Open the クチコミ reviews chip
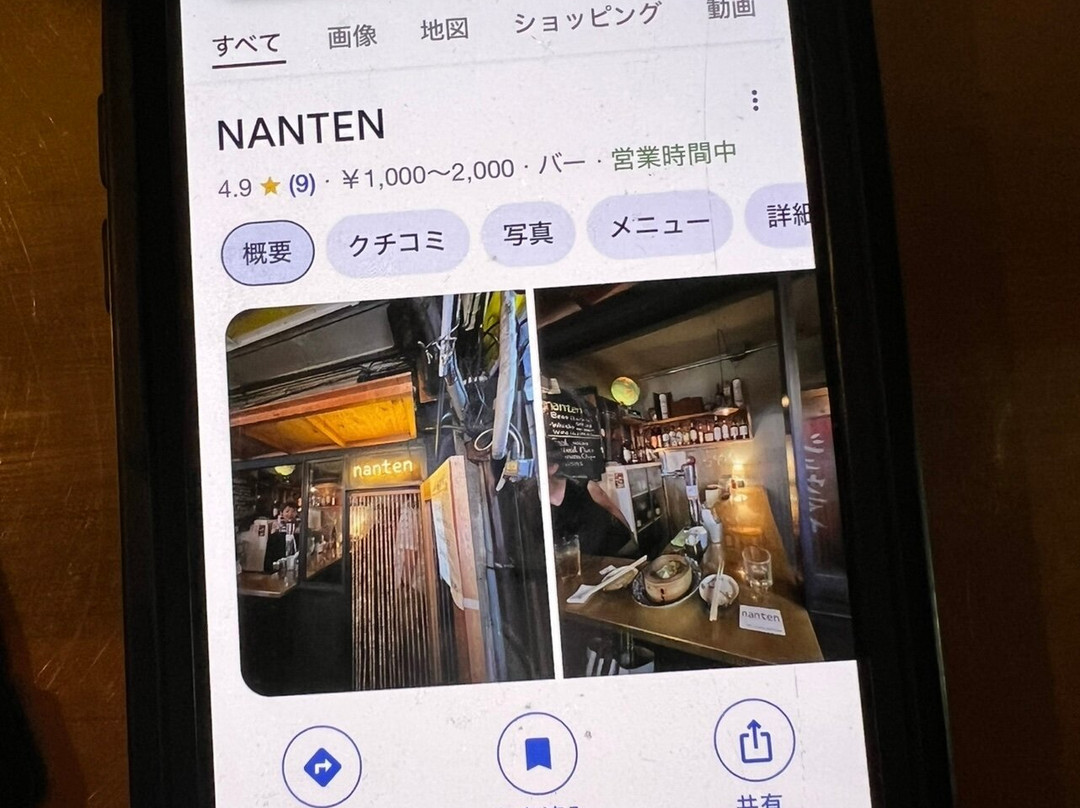 pyautogui.click(x=397, y=243)
